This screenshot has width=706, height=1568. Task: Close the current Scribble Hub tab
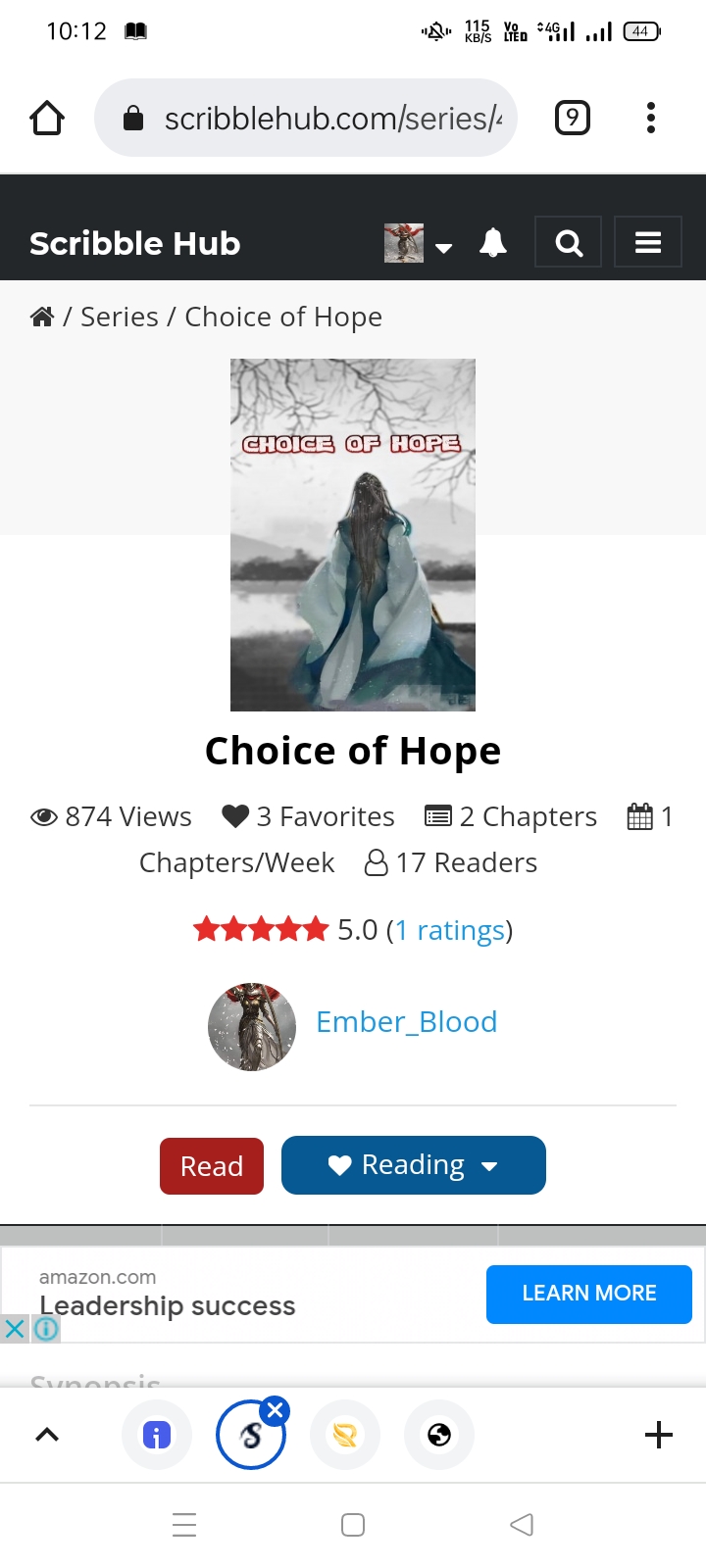click(276, 1410)
